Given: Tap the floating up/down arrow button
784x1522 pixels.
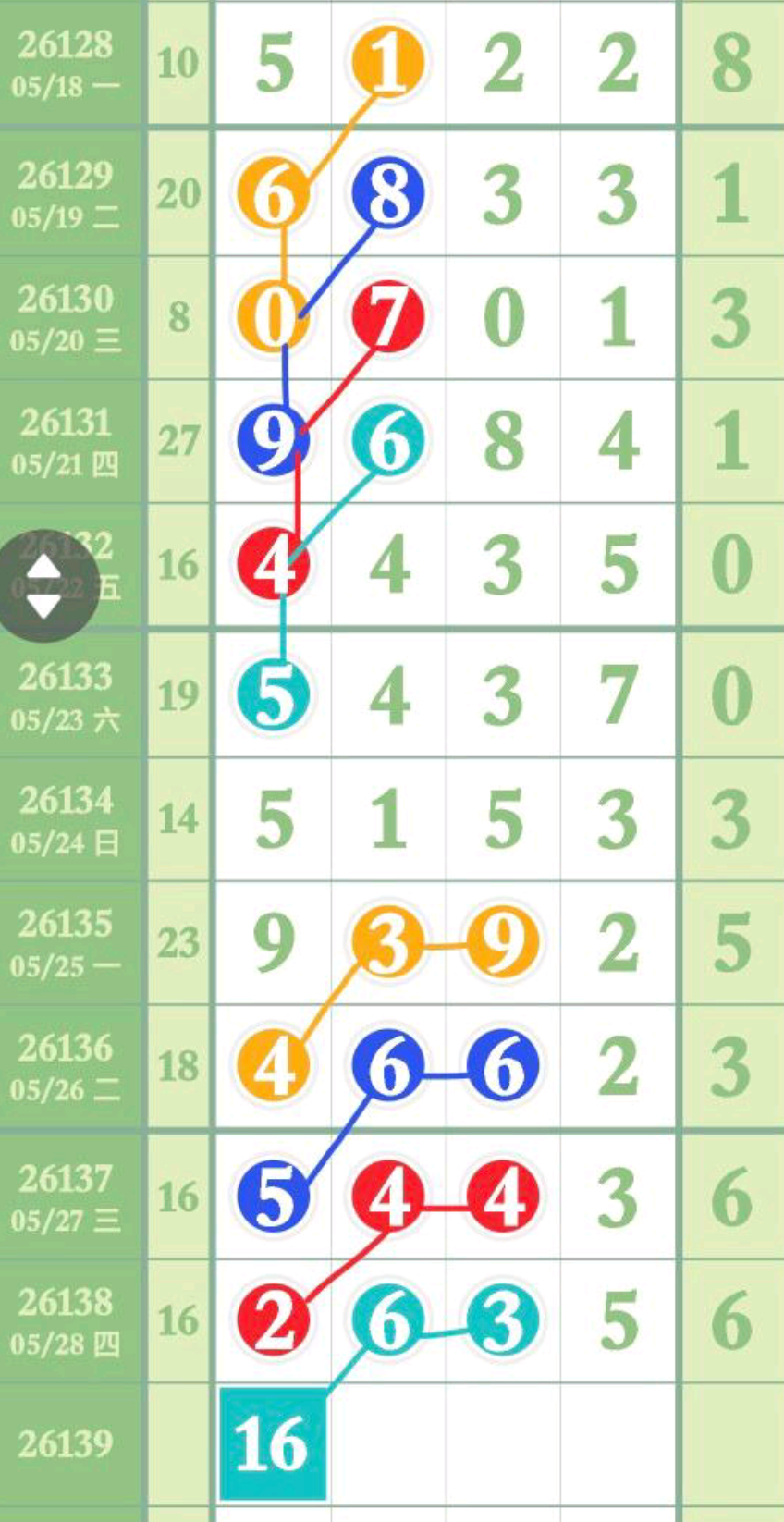Looking at the screenshot, I should [44, 587].
